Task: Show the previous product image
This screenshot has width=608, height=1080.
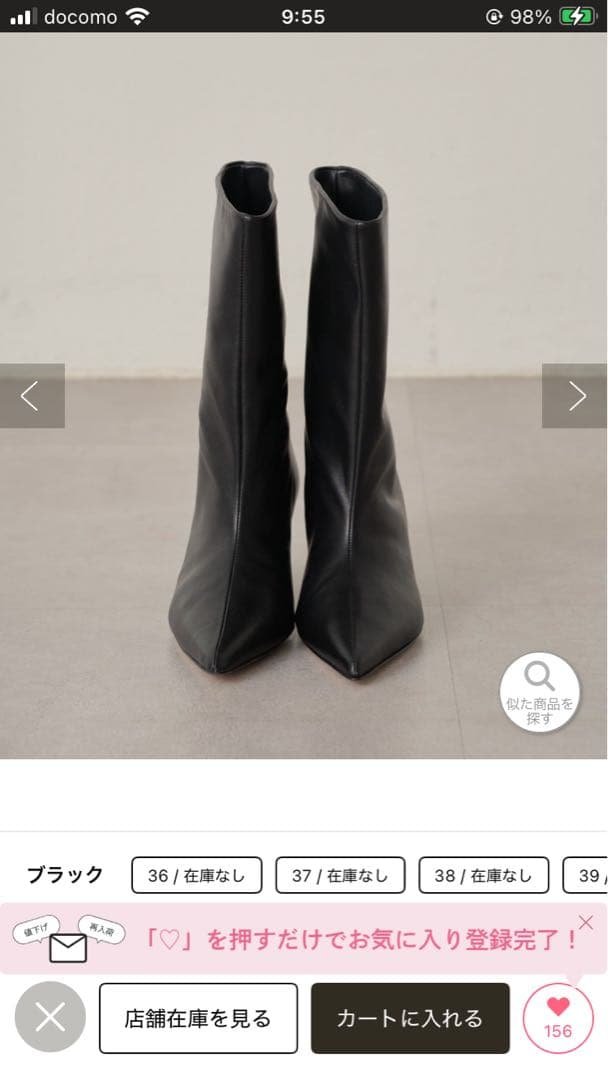Action: tap(31, 396)
